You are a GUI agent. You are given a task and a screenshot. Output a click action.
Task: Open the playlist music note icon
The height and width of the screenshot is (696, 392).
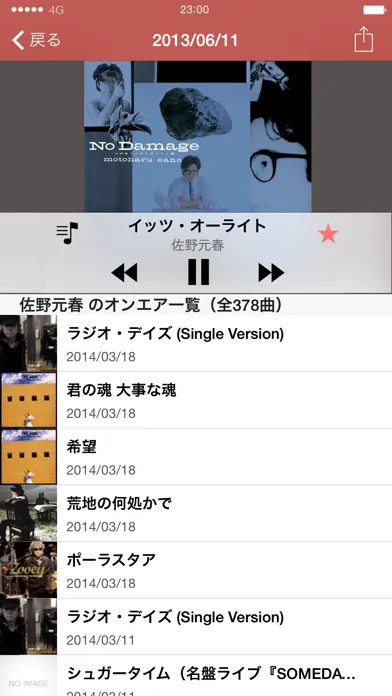(67, 233)
